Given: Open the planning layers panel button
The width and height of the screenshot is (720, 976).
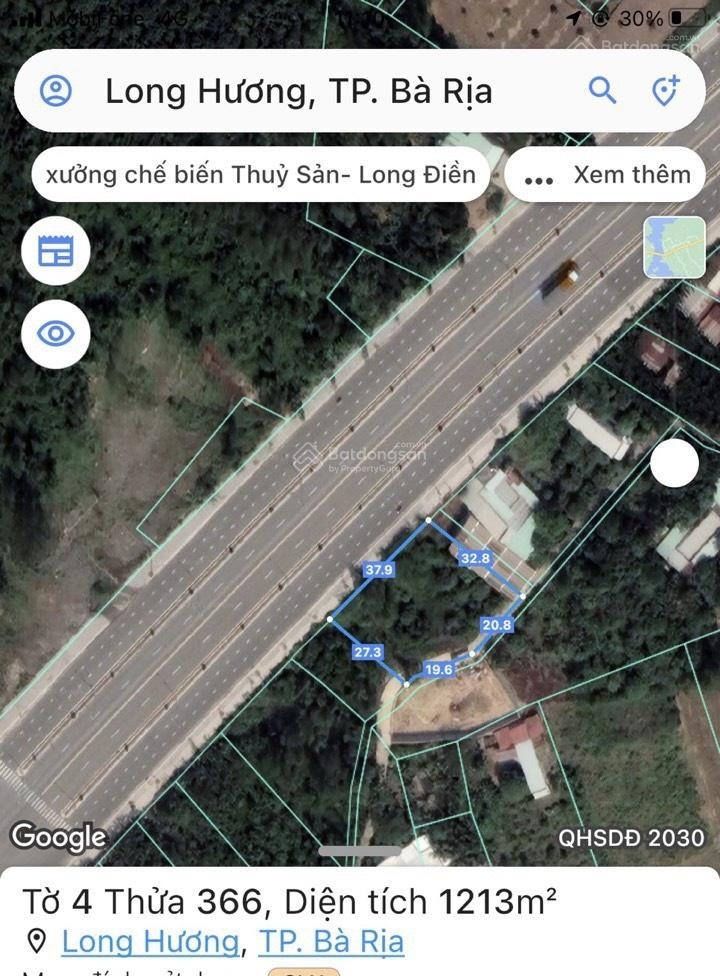Looking at the screenshot, I should click(56, 251).
